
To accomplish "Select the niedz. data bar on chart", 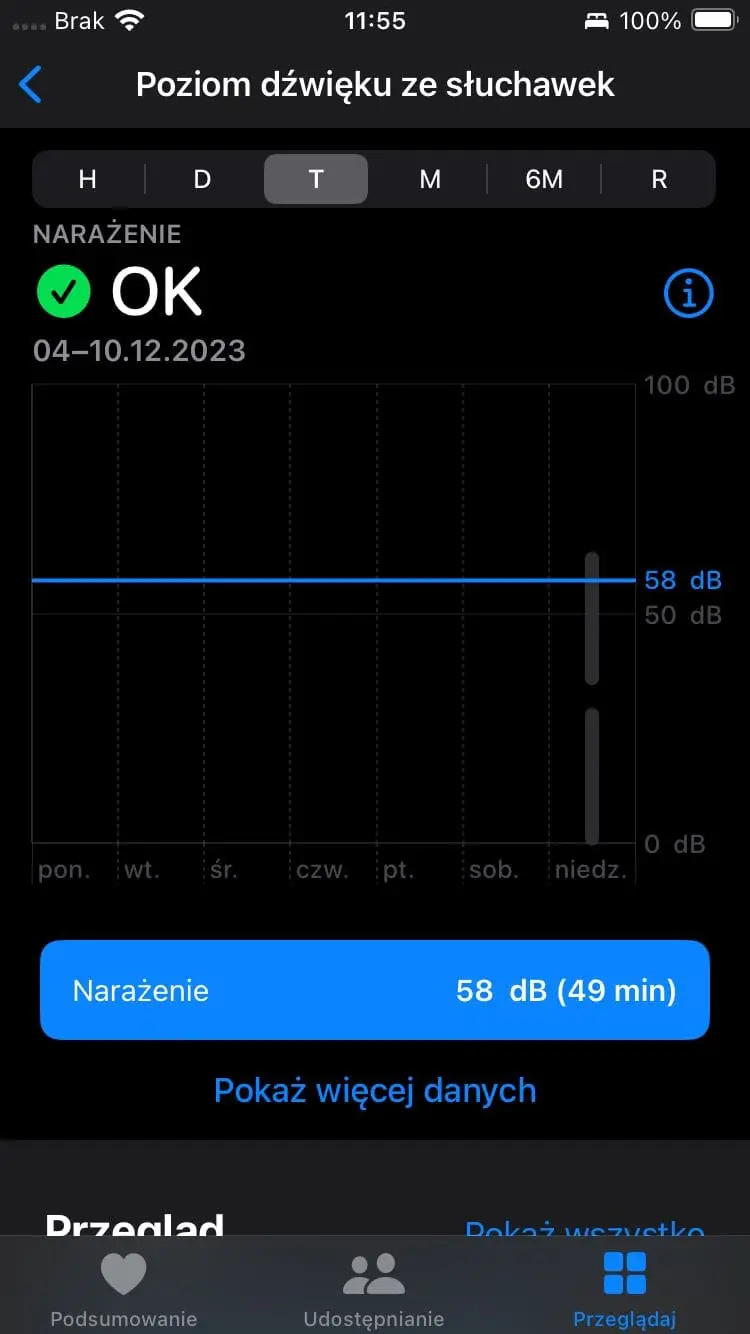I will pos(593,700).
